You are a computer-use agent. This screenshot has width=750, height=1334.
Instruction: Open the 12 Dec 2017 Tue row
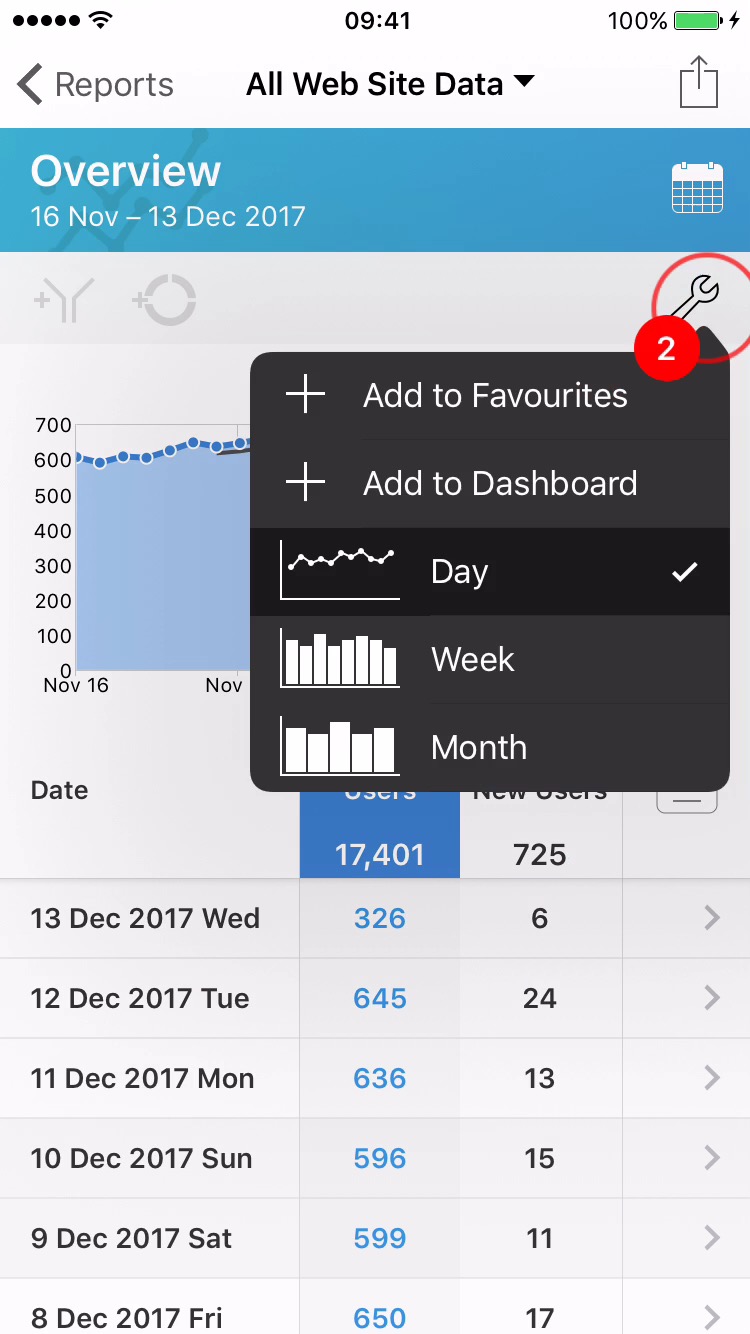point(375,998)
